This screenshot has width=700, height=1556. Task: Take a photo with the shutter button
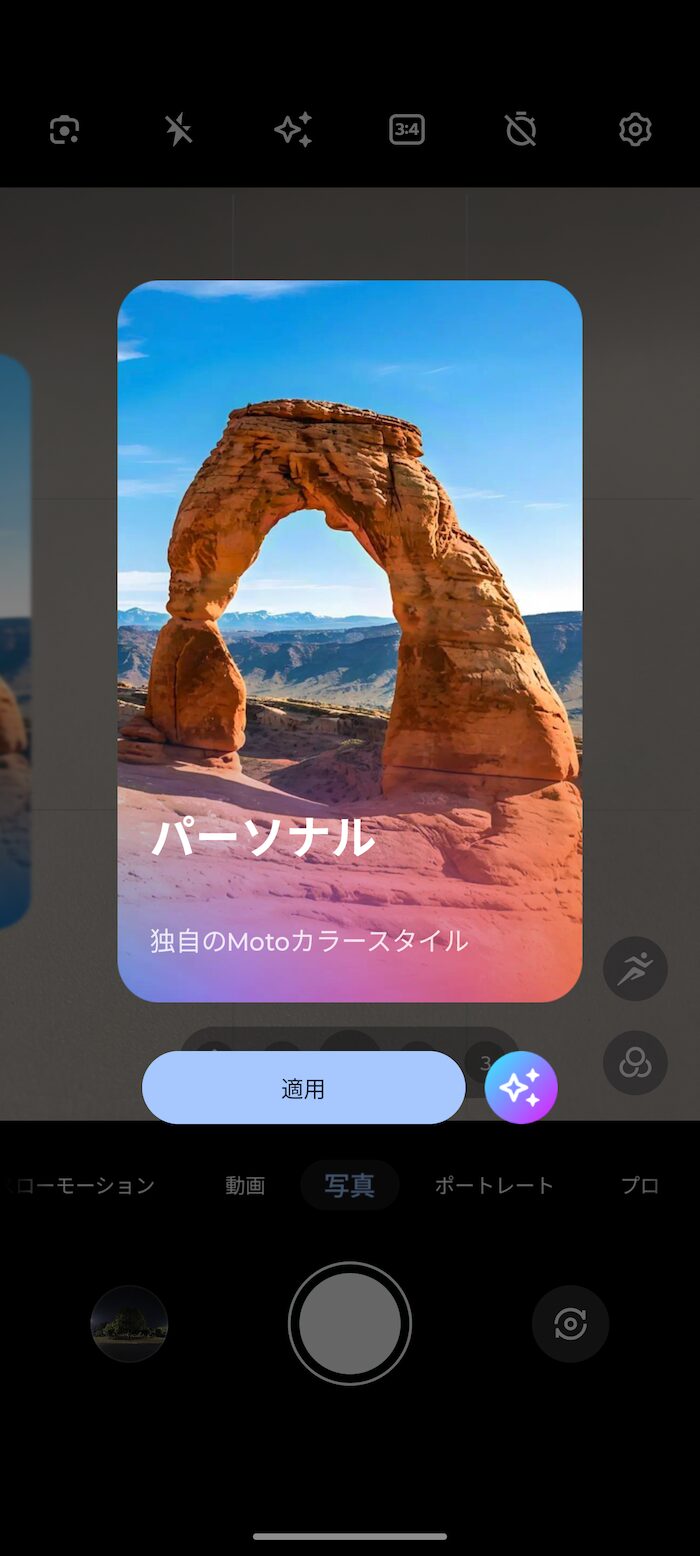coord(350,1324)
